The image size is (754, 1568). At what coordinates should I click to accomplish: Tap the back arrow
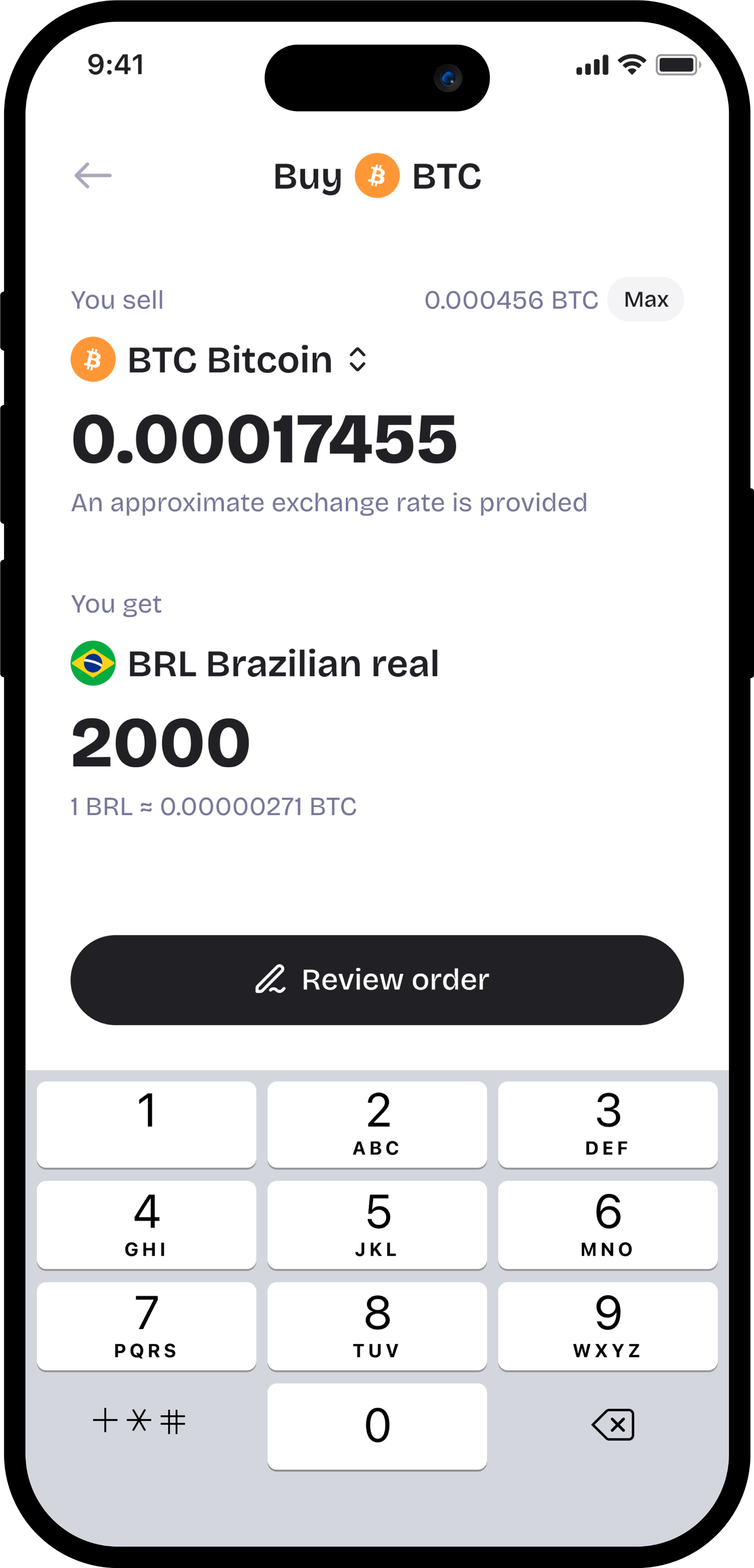[x=94, y=176]
